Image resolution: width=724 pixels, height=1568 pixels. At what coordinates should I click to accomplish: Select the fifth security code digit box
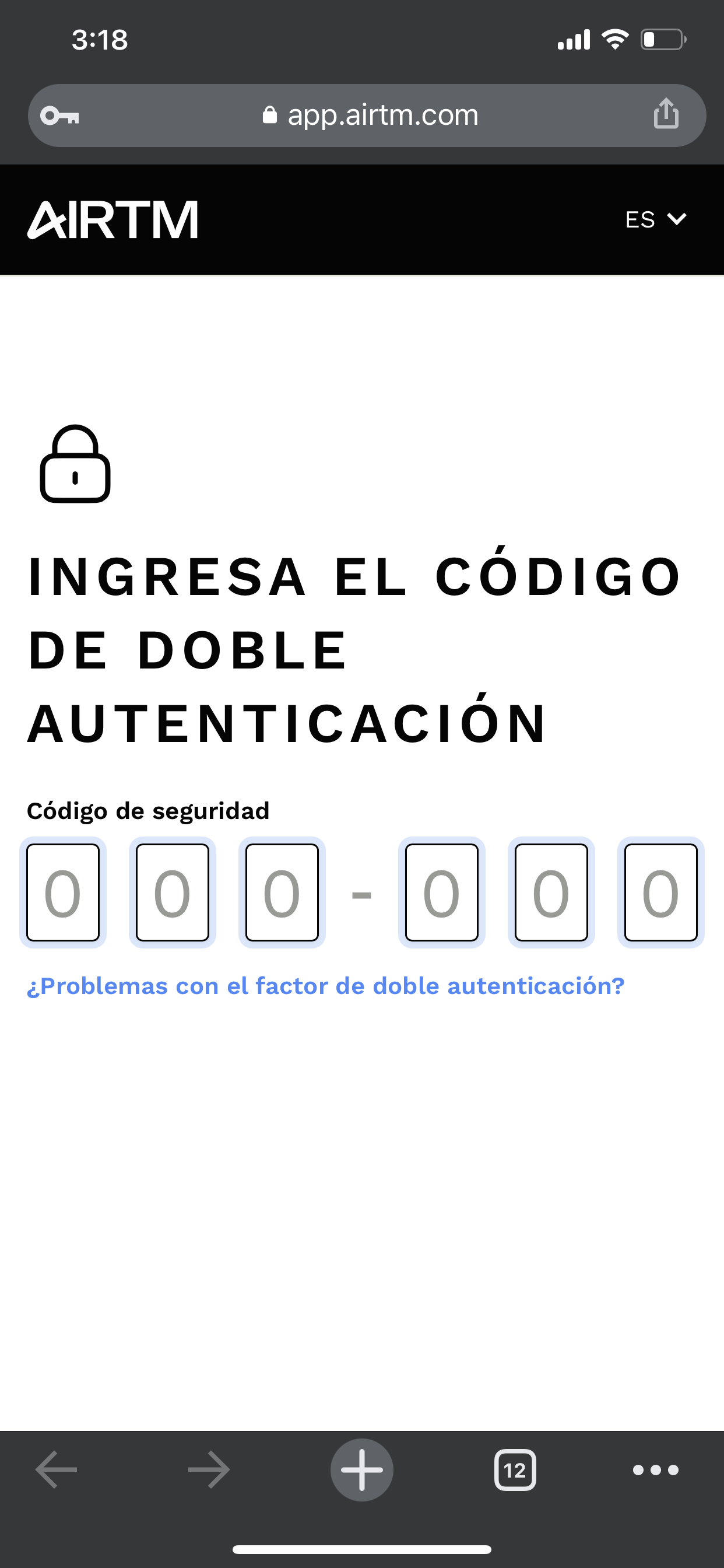[x=551, y=892]
